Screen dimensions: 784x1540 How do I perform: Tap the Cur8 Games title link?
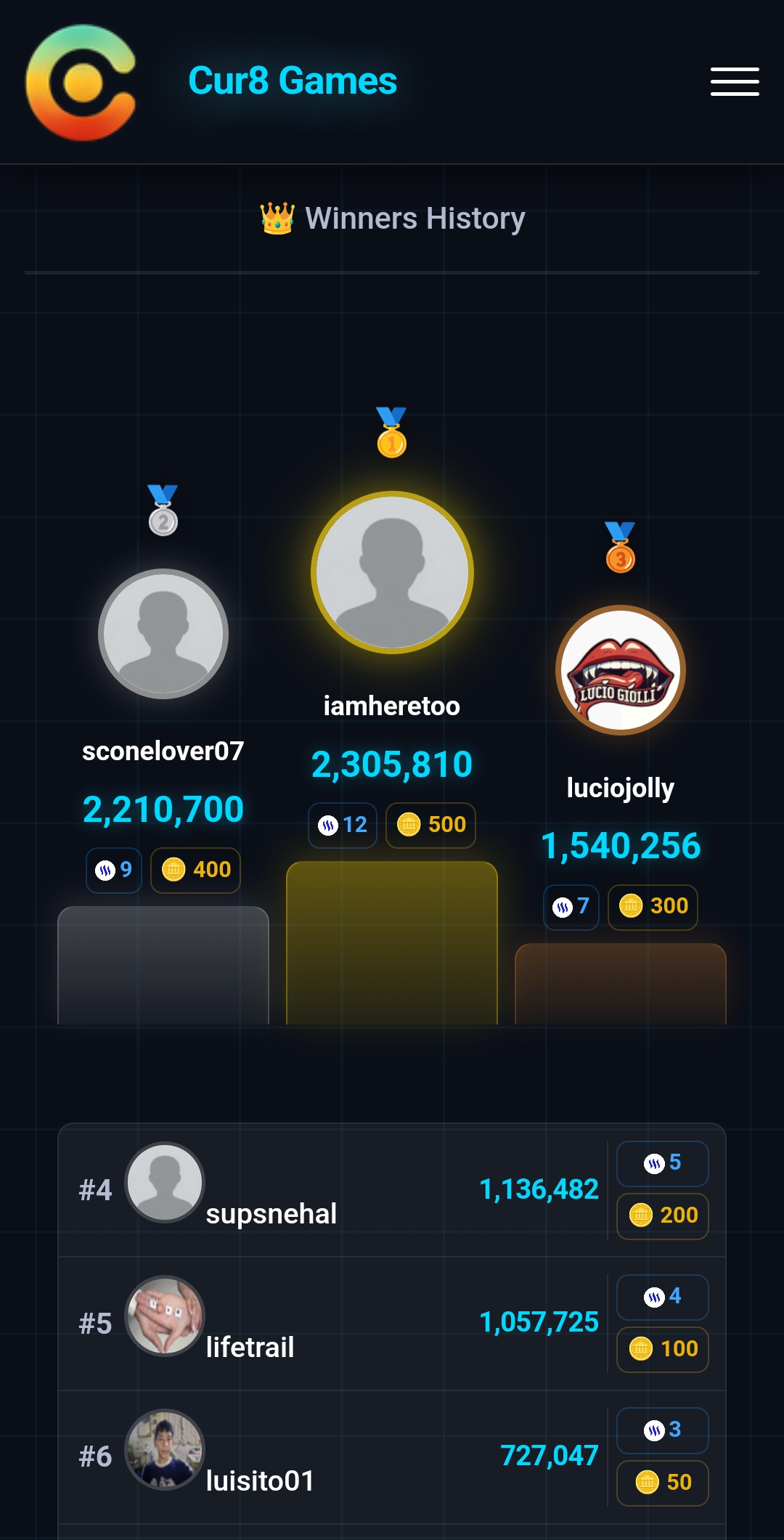point(293,81)
